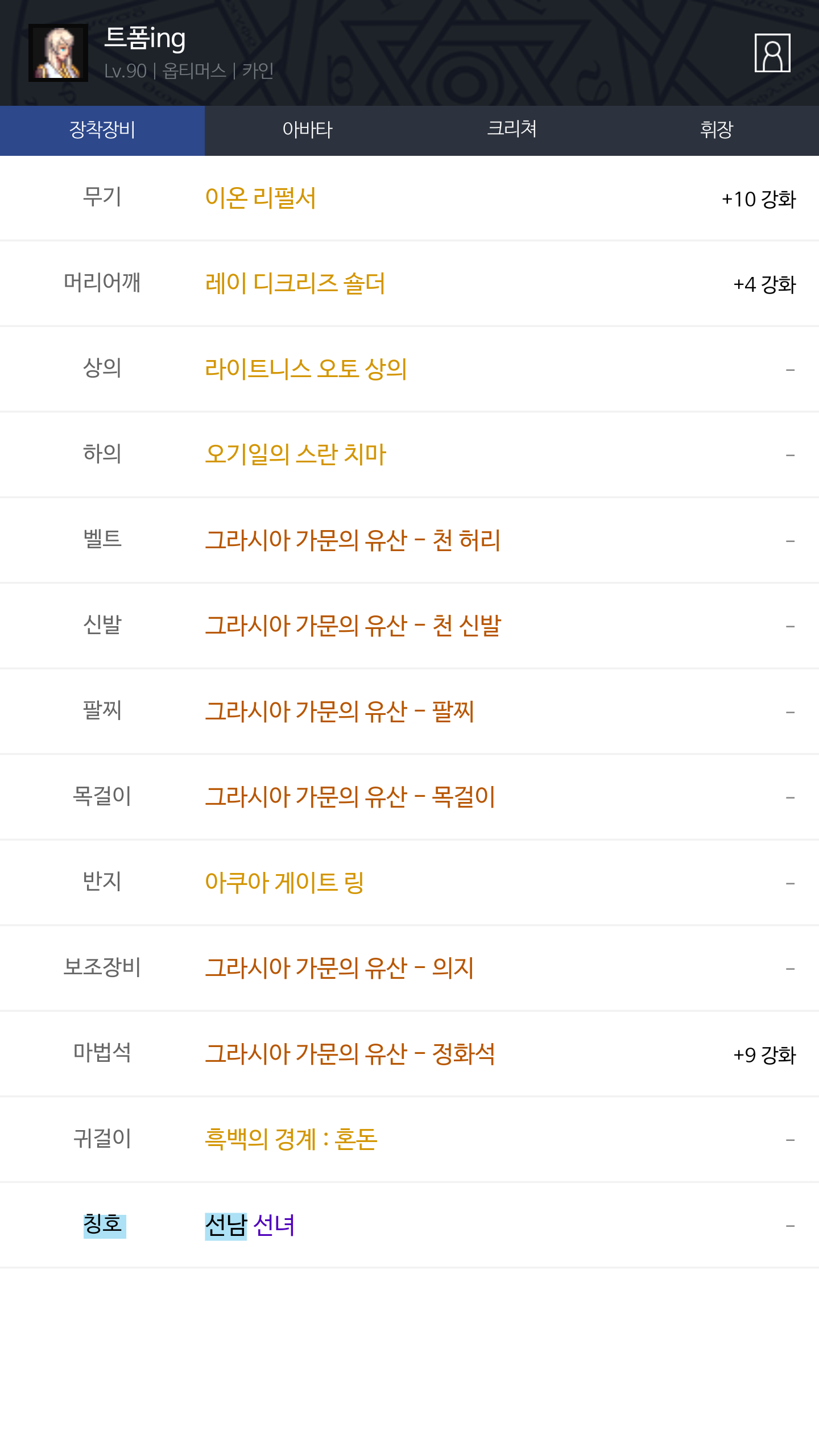Select the 장착장비 tab
This screenshot has height=1456, width=819.
(x=102, y=130)
